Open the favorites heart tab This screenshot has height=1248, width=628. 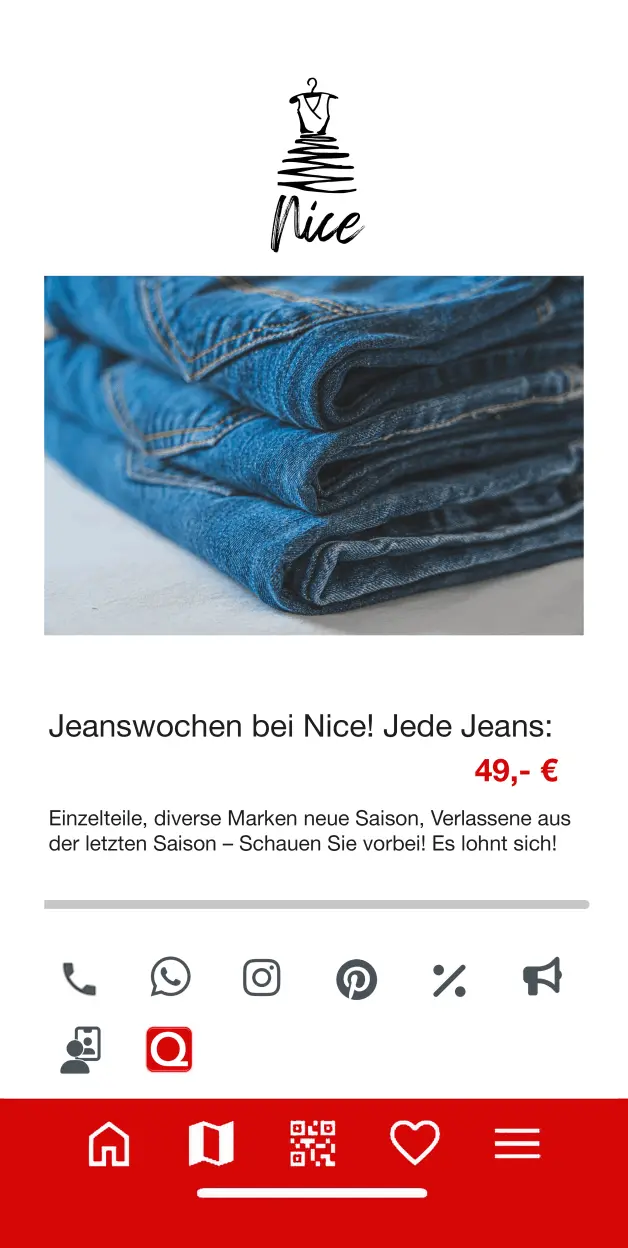[414, 1142]
